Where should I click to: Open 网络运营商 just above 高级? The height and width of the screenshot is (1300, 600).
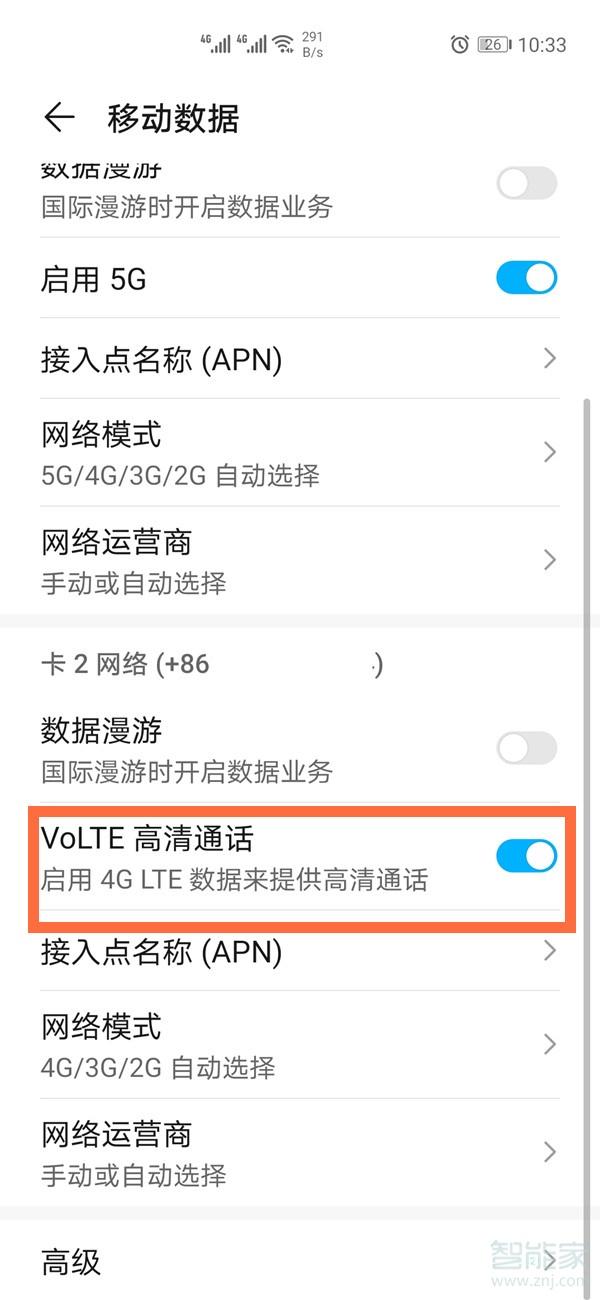[298, 1152]
